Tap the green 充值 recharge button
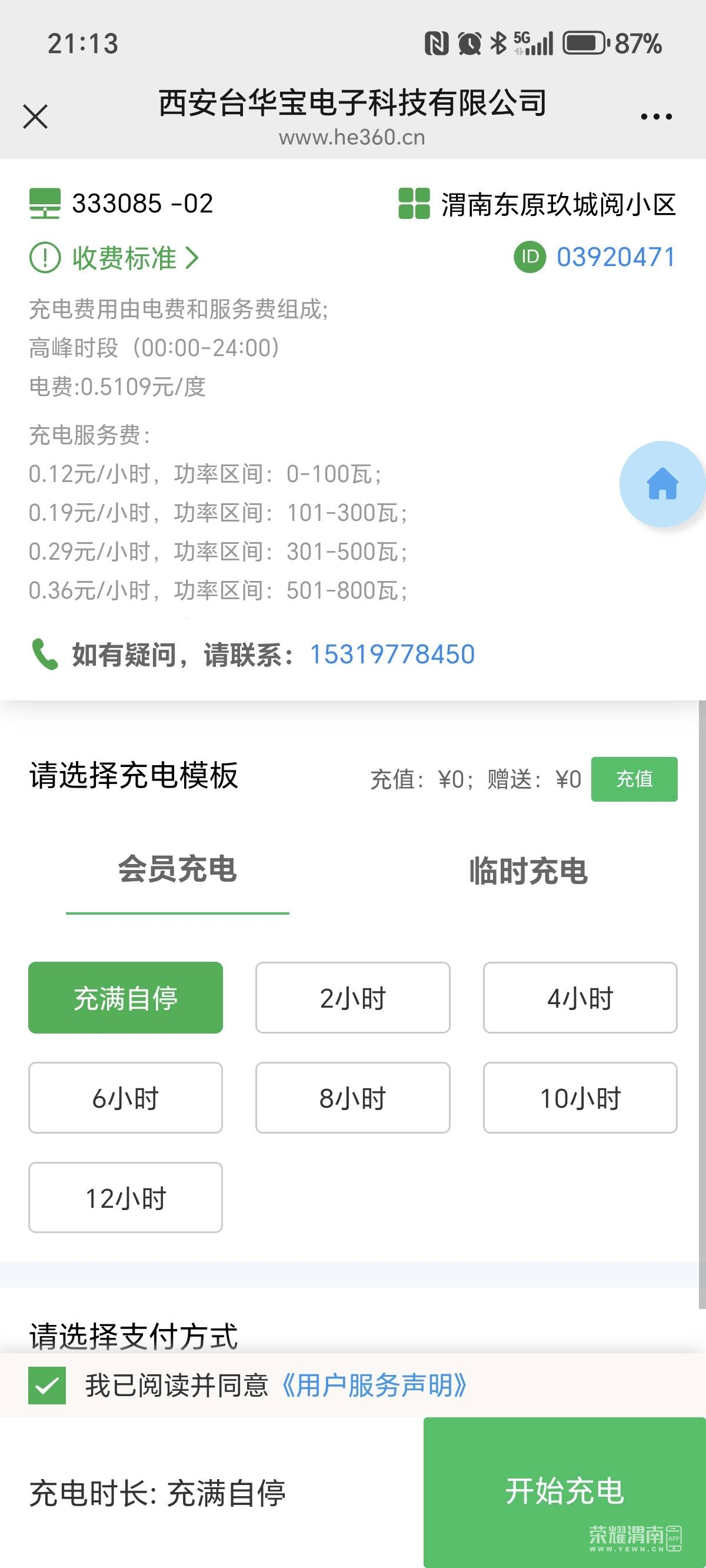Image resolution: width=706 pixels, height=1568 pixels. (x=634, y=779)
